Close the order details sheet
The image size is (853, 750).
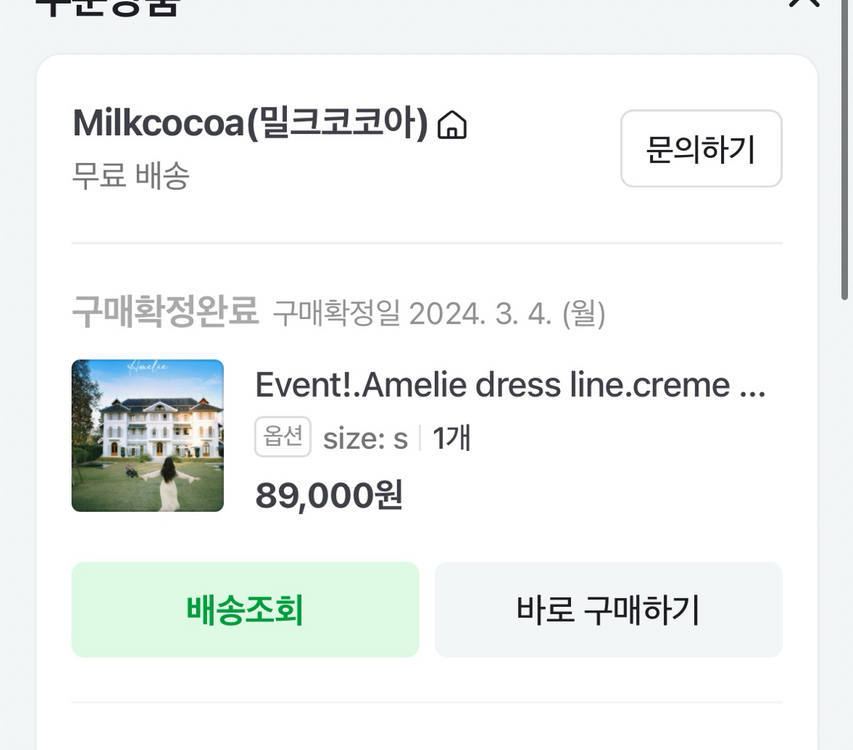[804, 3]
